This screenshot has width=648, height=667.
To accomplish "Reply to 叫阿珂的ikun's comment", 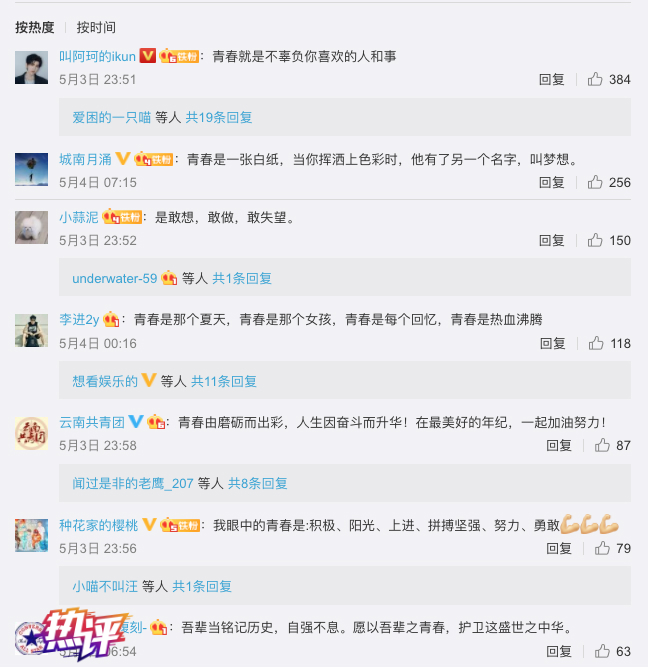I will pos(552,79).
